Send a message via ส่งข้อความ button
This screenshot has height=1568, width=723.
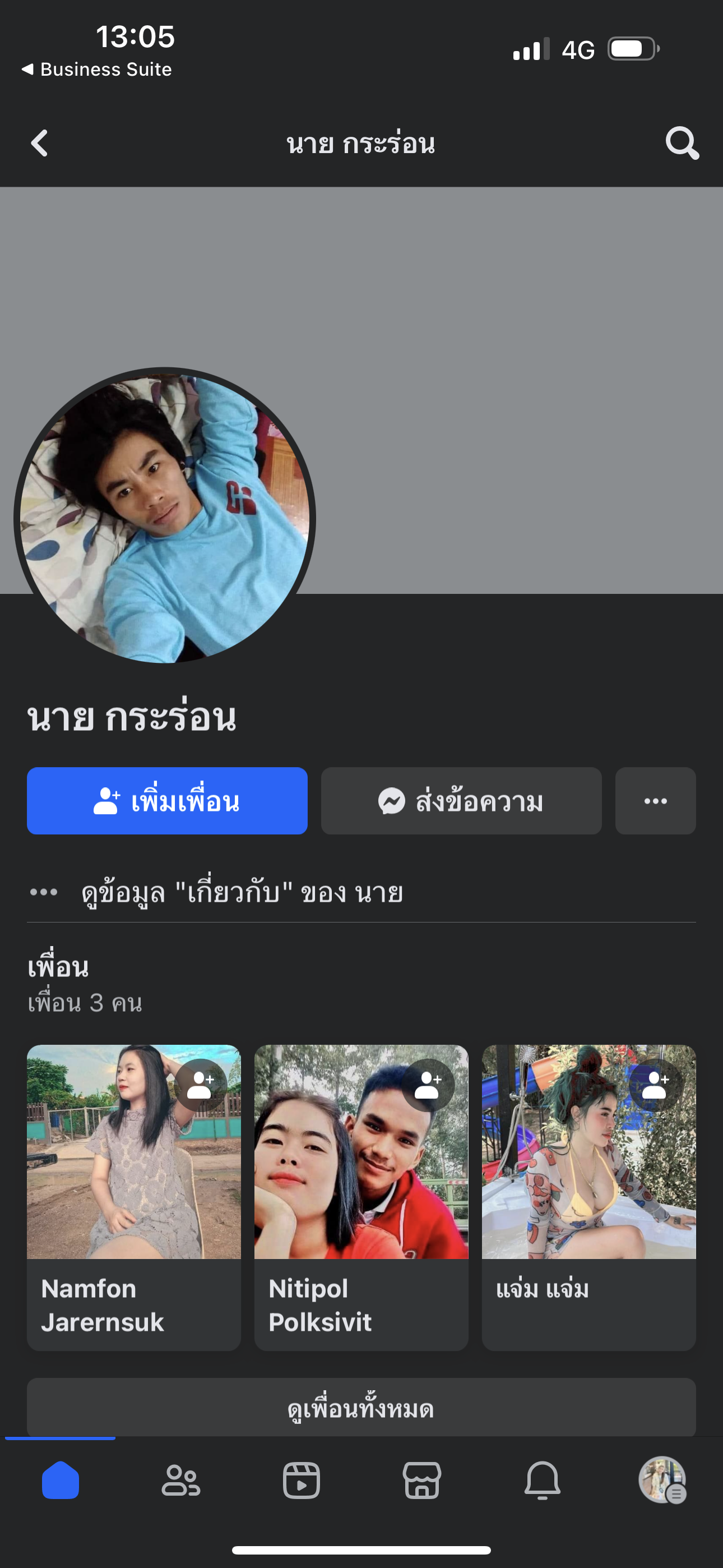pos(461,801)
